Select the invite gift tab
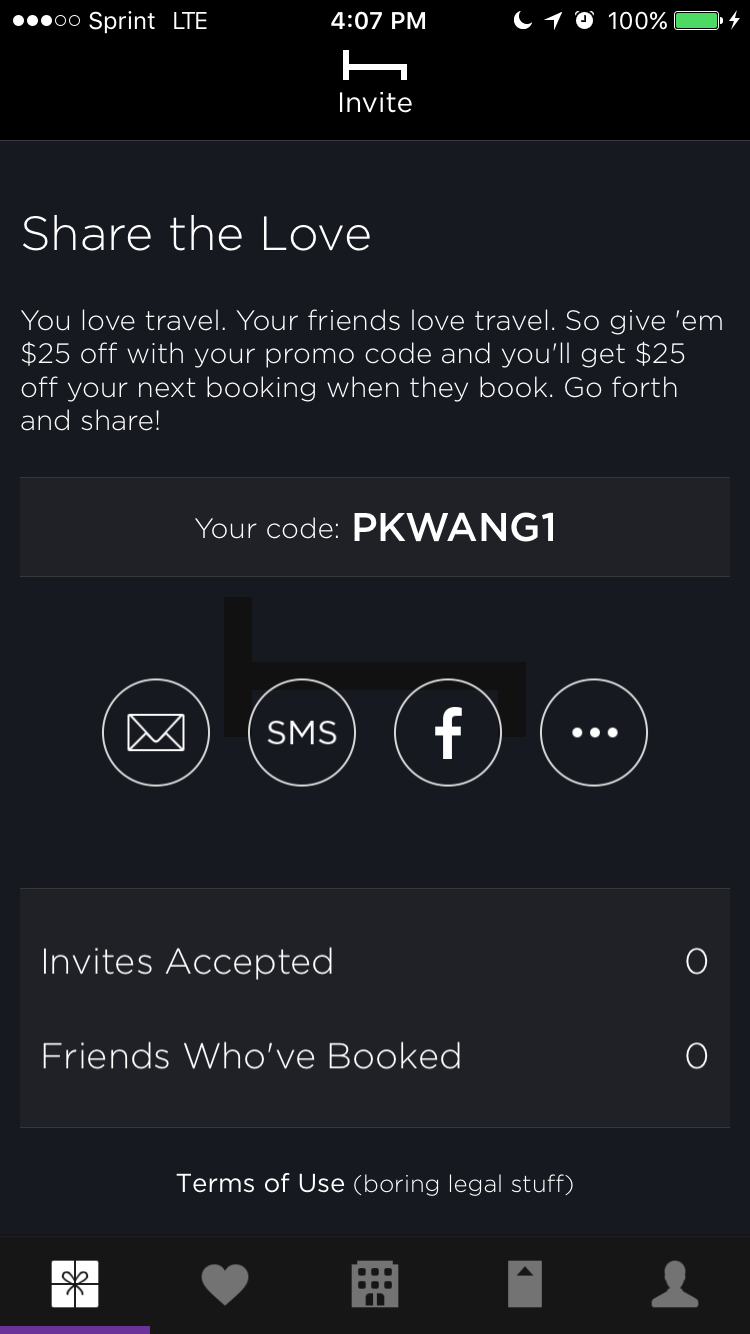This screenshot has width=750, height=1334. 75,1283
